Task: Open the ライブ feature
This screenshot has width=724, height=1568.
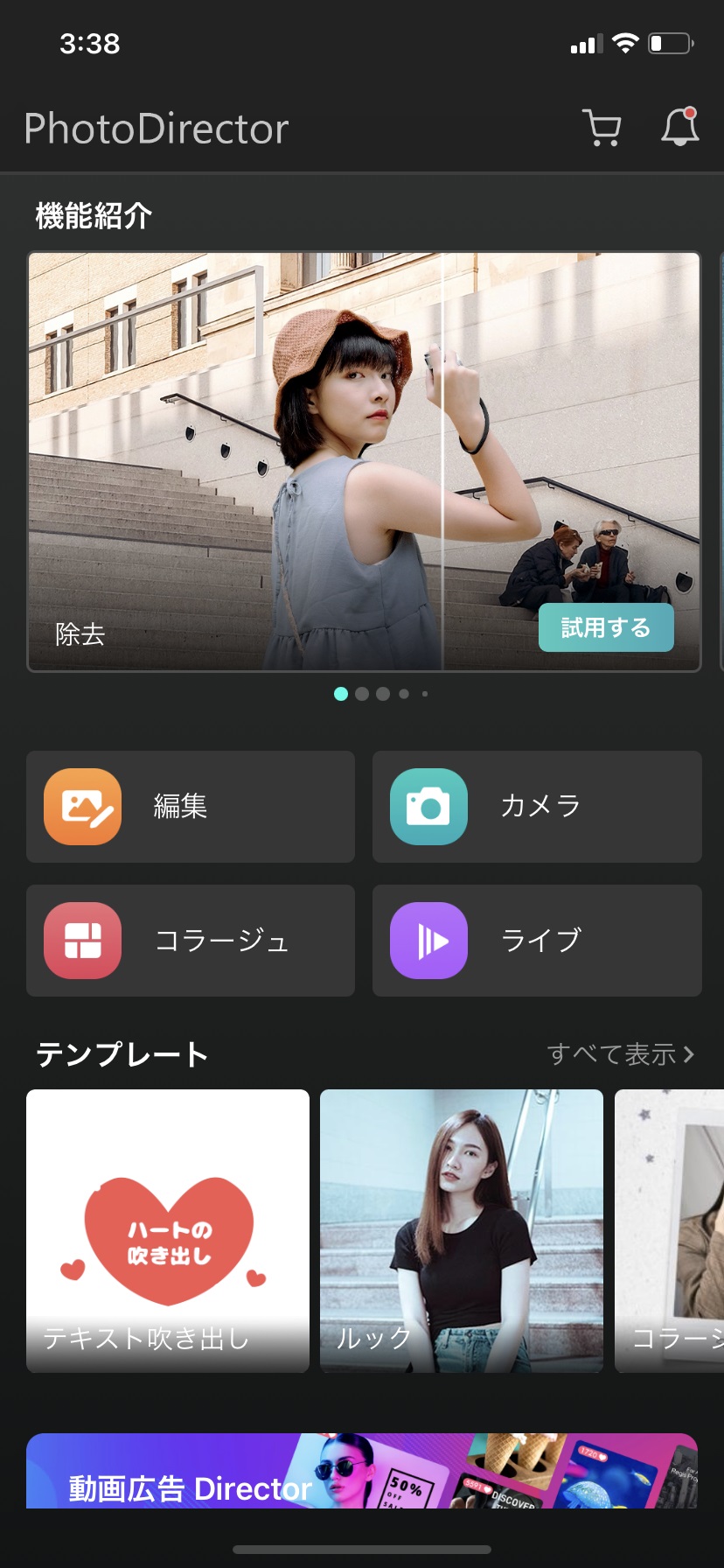Action: click(537, 941)
